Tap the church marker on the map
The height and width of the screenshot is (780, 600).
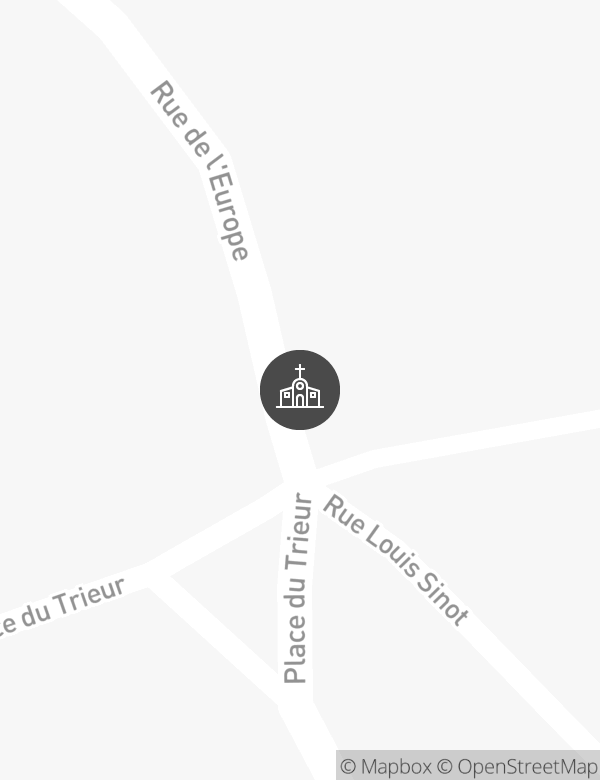[x=300, y=390]
